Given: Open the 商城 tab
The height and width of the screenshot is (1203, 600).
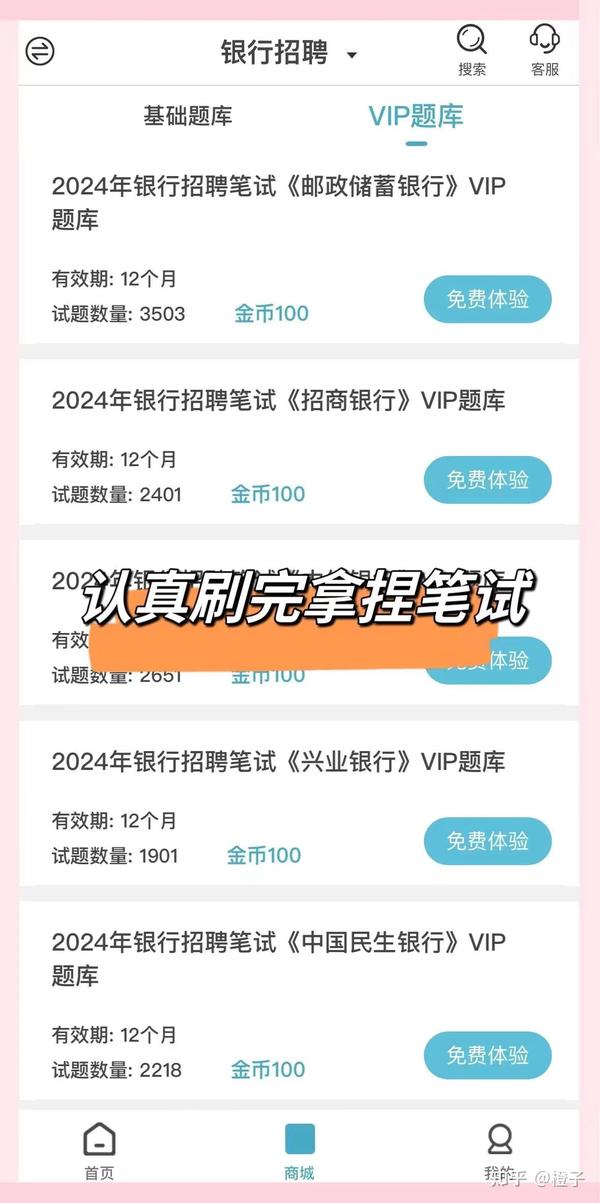Looking at the screenshot, I should pos(299,1150).
